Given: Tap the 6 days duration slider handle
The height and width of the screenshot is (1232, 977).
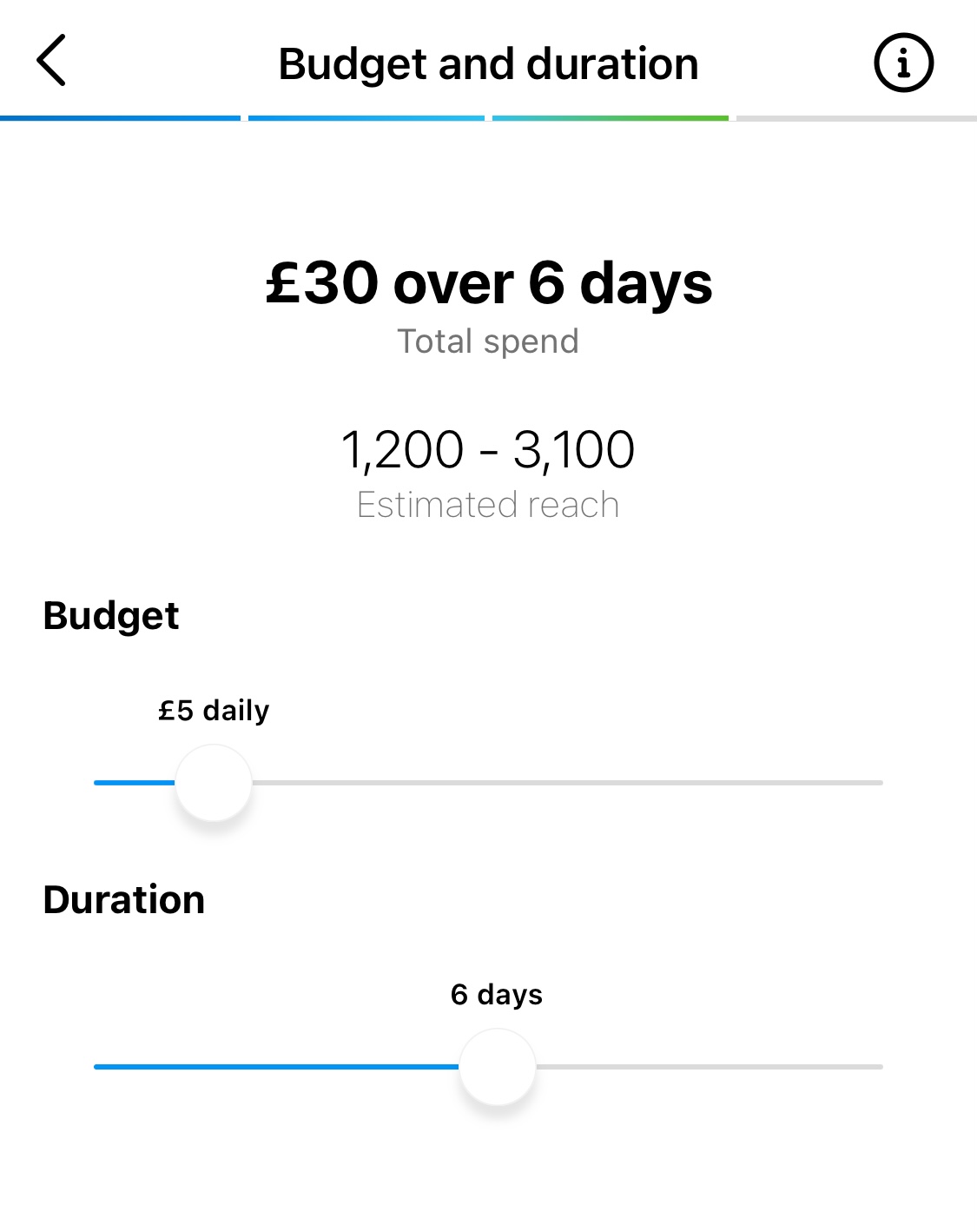Looking at the screenshot, I should 498,1067.
